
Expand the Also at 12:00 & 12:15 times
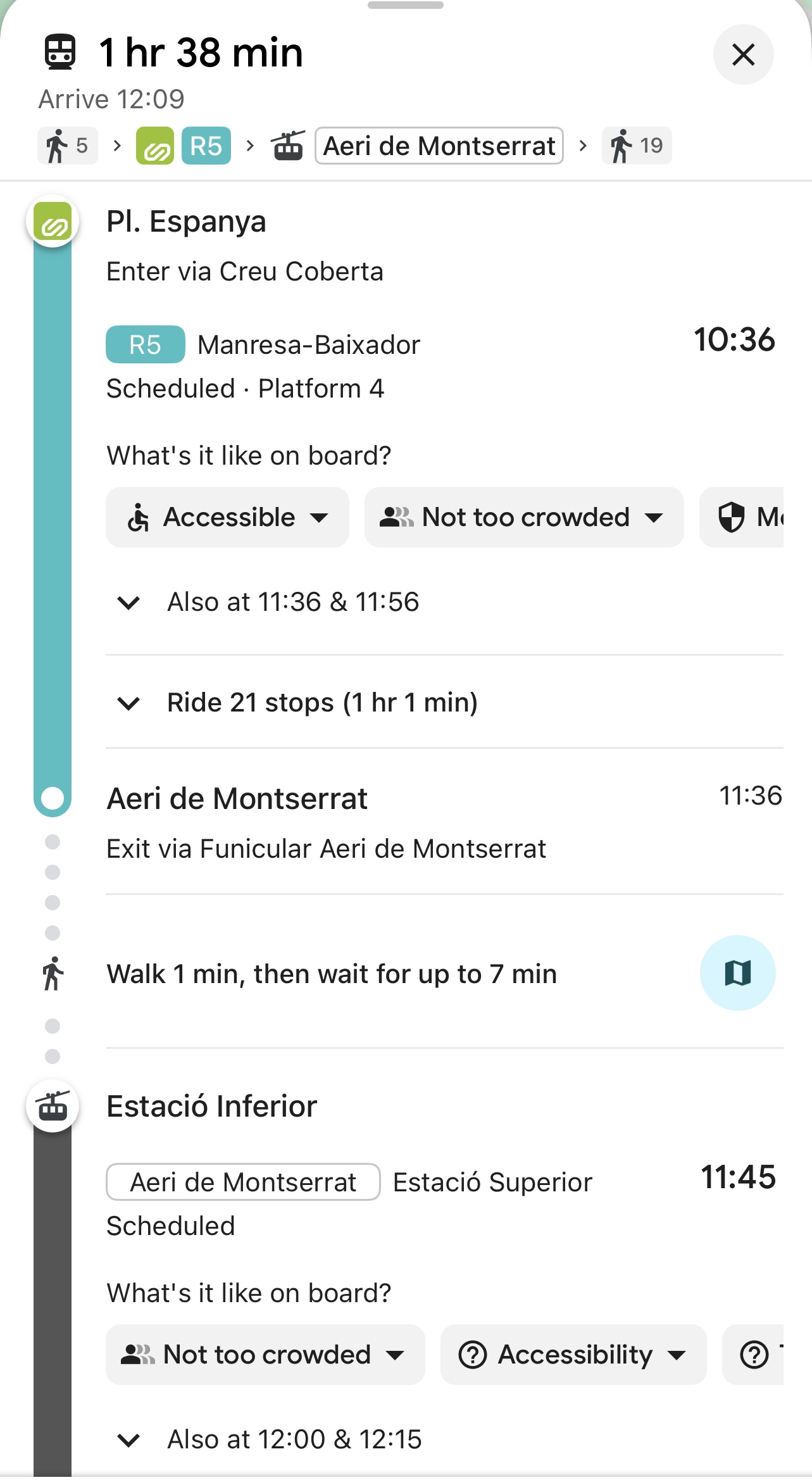[272, 1439]
